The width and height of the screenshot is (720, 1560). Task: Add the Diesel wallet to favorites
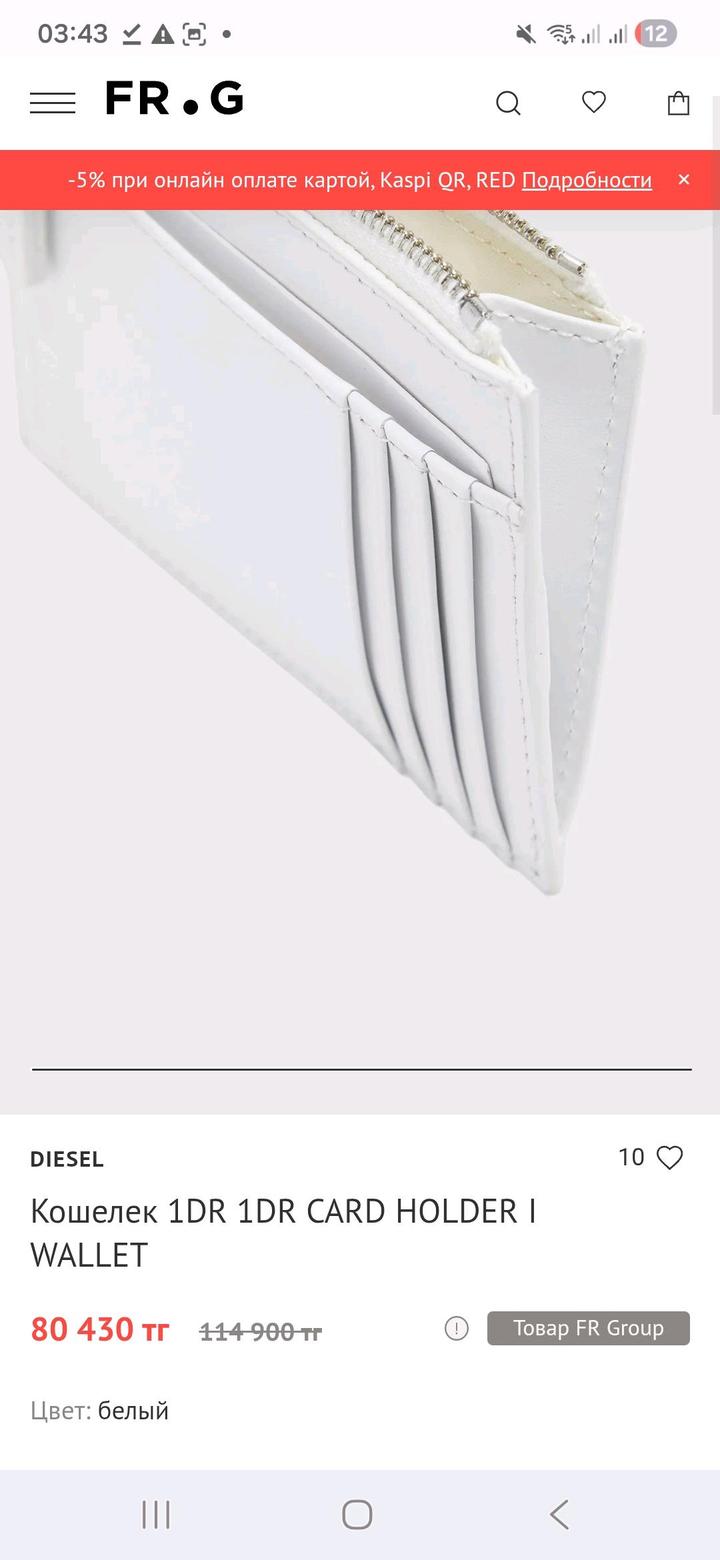669,1158
